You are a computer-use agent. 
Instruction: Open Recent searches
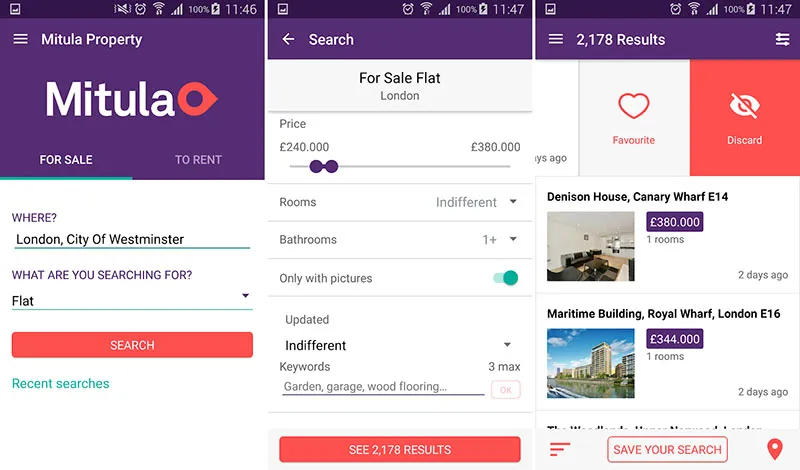coord(60,383)
